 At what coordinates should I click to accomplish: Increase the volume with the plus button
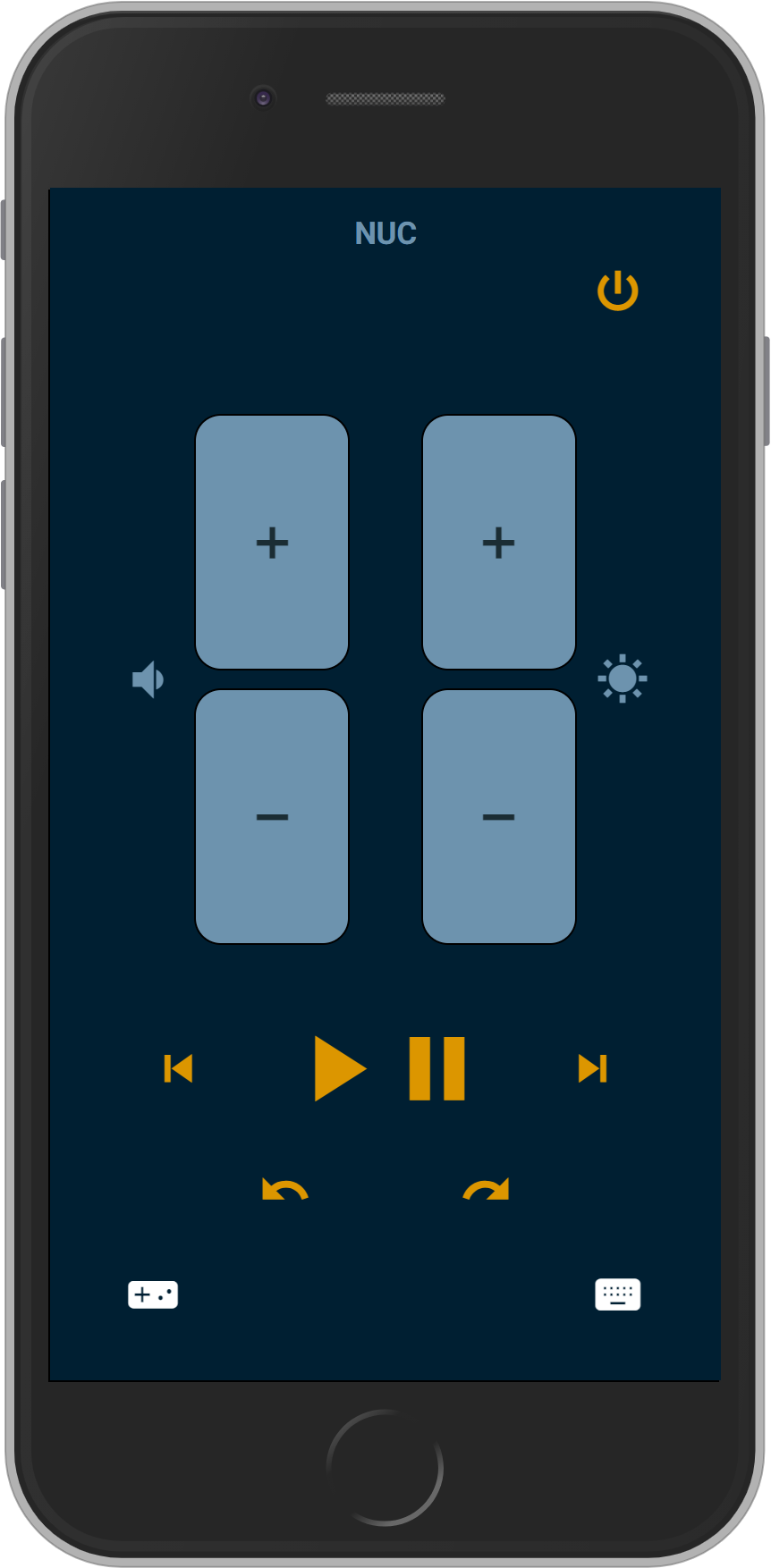pos(272,542)
